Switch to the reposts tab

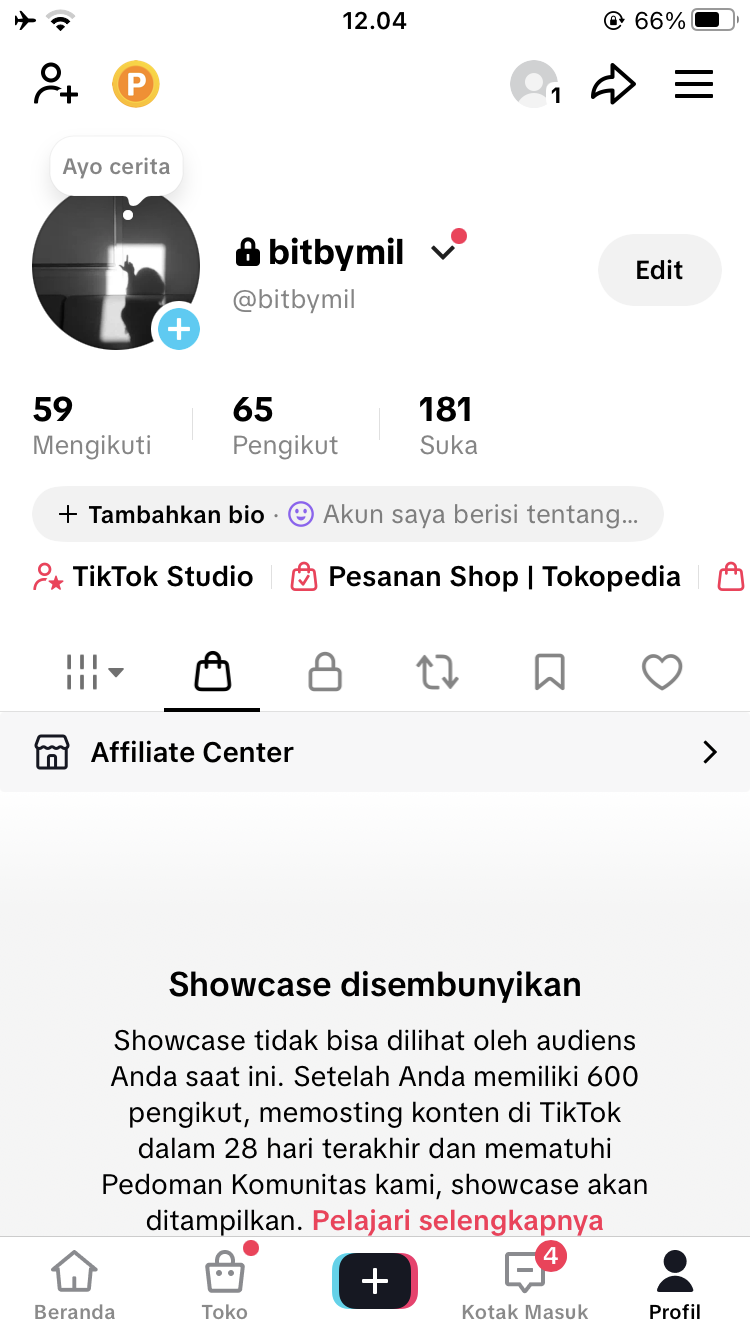pyautogui.click(x=437, y=672)
